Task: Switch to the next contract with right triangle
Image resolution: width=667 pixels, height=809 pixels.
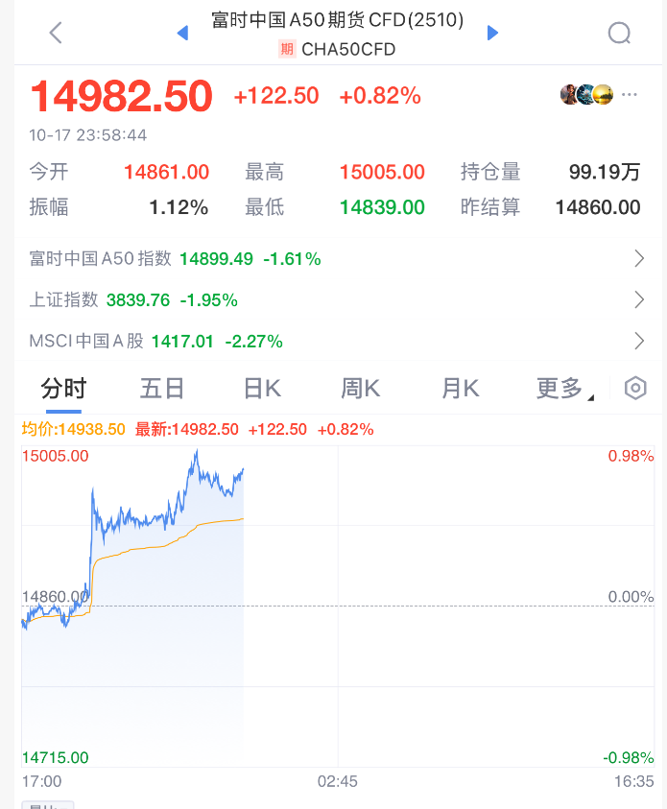Action: pos(492,34)
